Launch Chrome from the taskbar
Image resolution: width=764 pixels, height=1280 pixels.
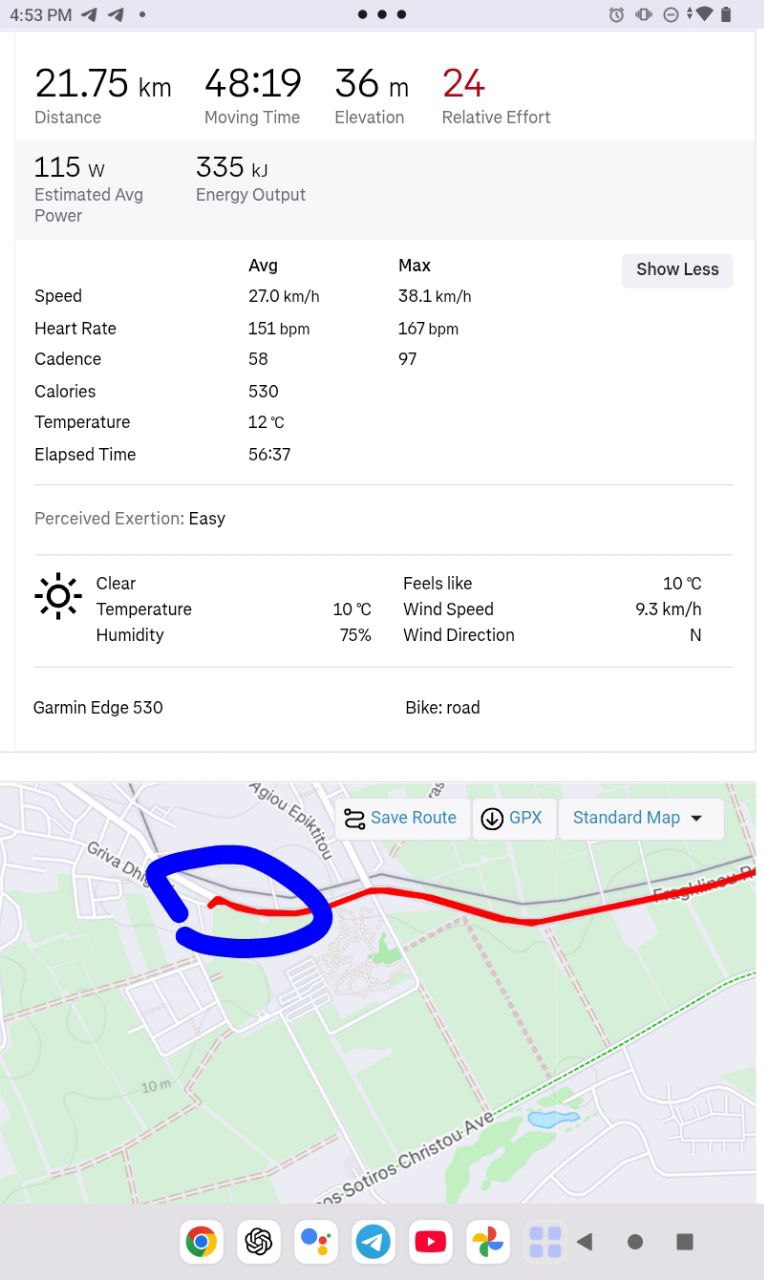pos(202,1242)
